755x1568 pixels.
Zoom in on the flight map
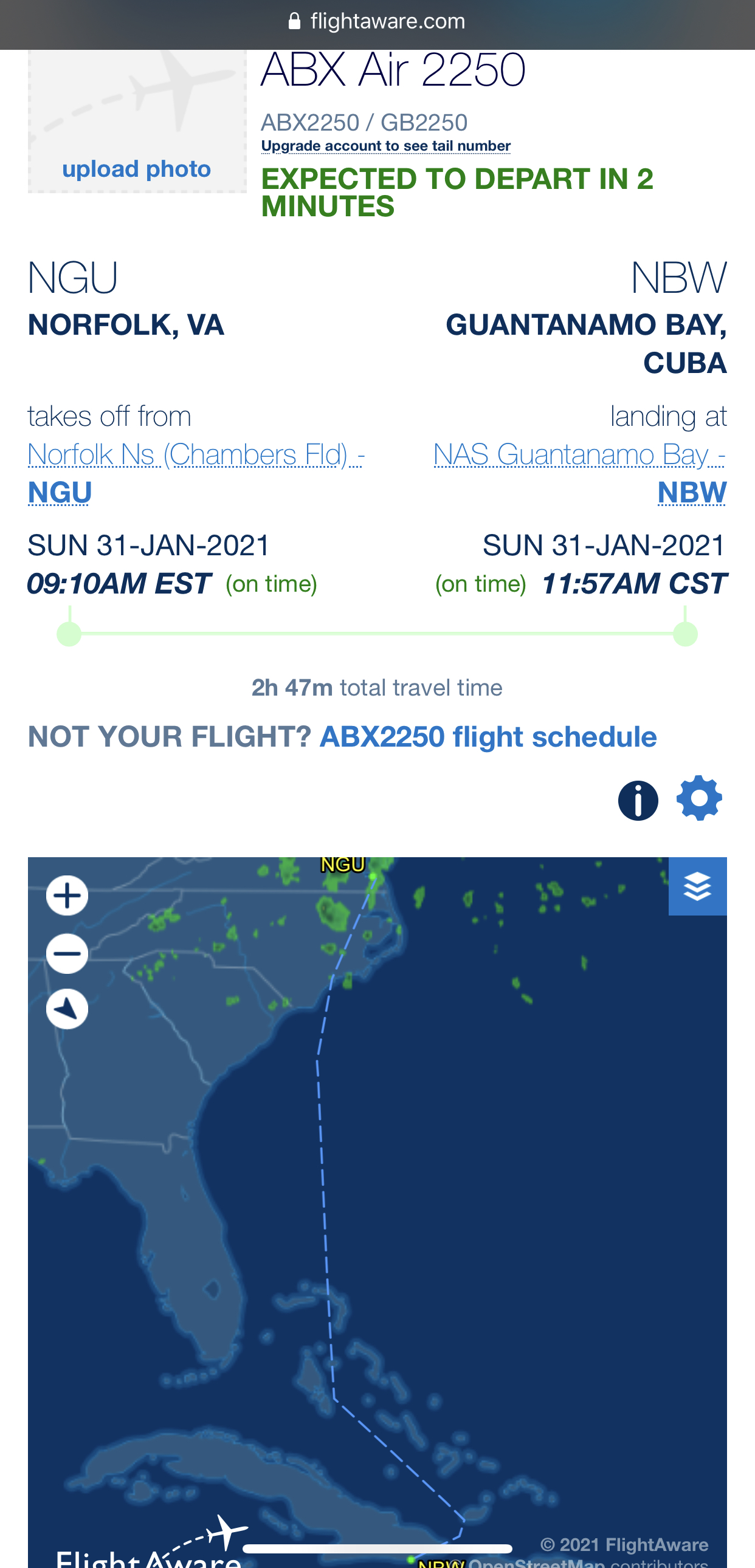[67, 895]
